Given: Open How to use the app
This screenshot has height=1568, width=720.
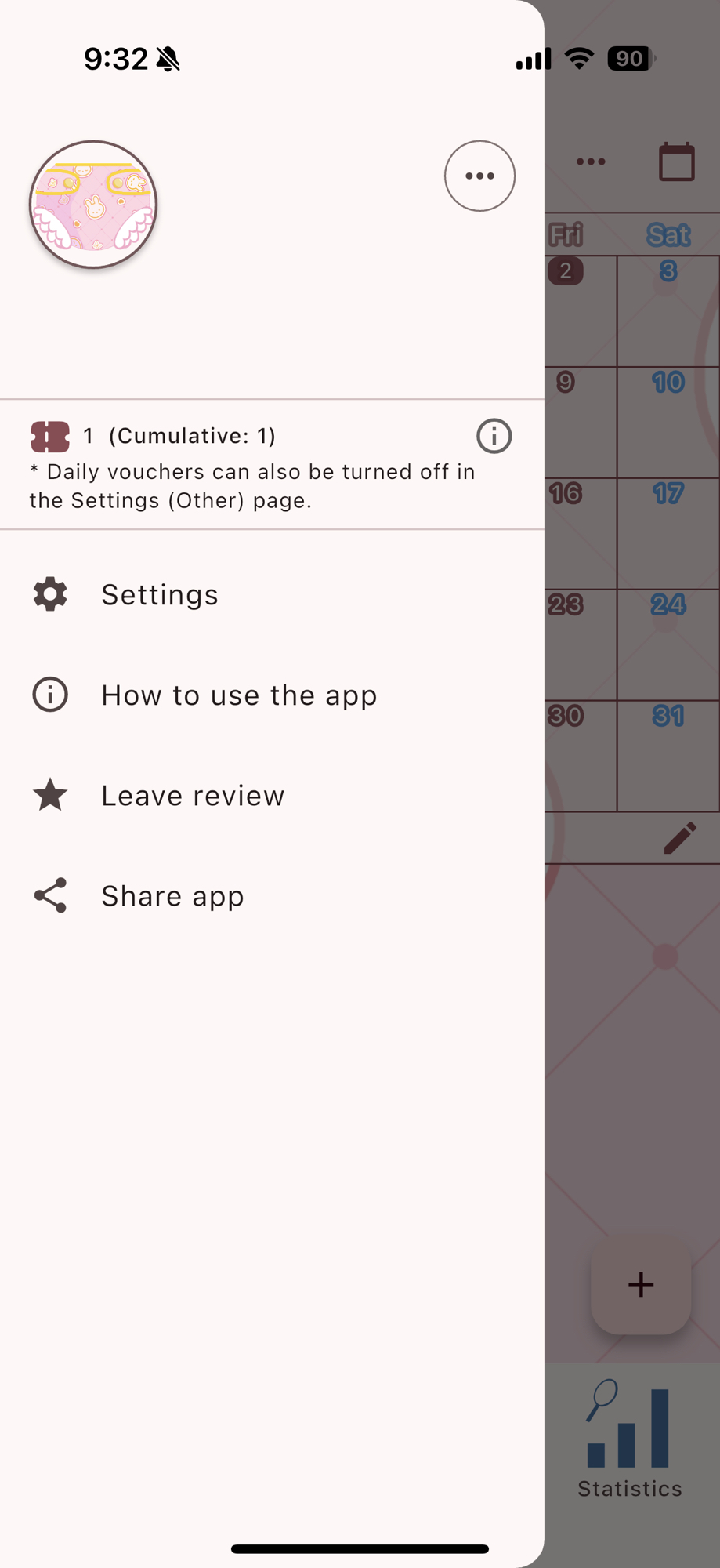Looking at the screenshot, I should pyautogui.click(x=239, y=695).
